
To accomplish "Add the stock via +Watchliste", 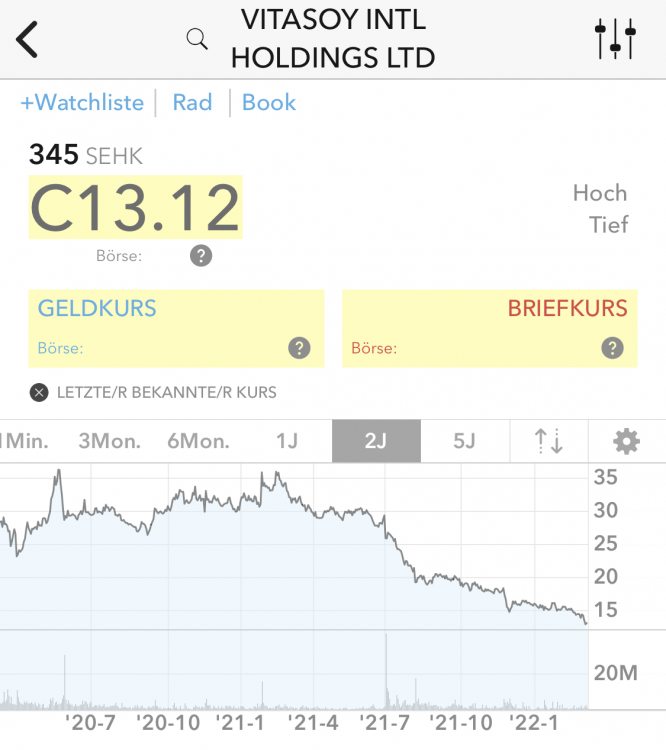I will tap(82, 103).
